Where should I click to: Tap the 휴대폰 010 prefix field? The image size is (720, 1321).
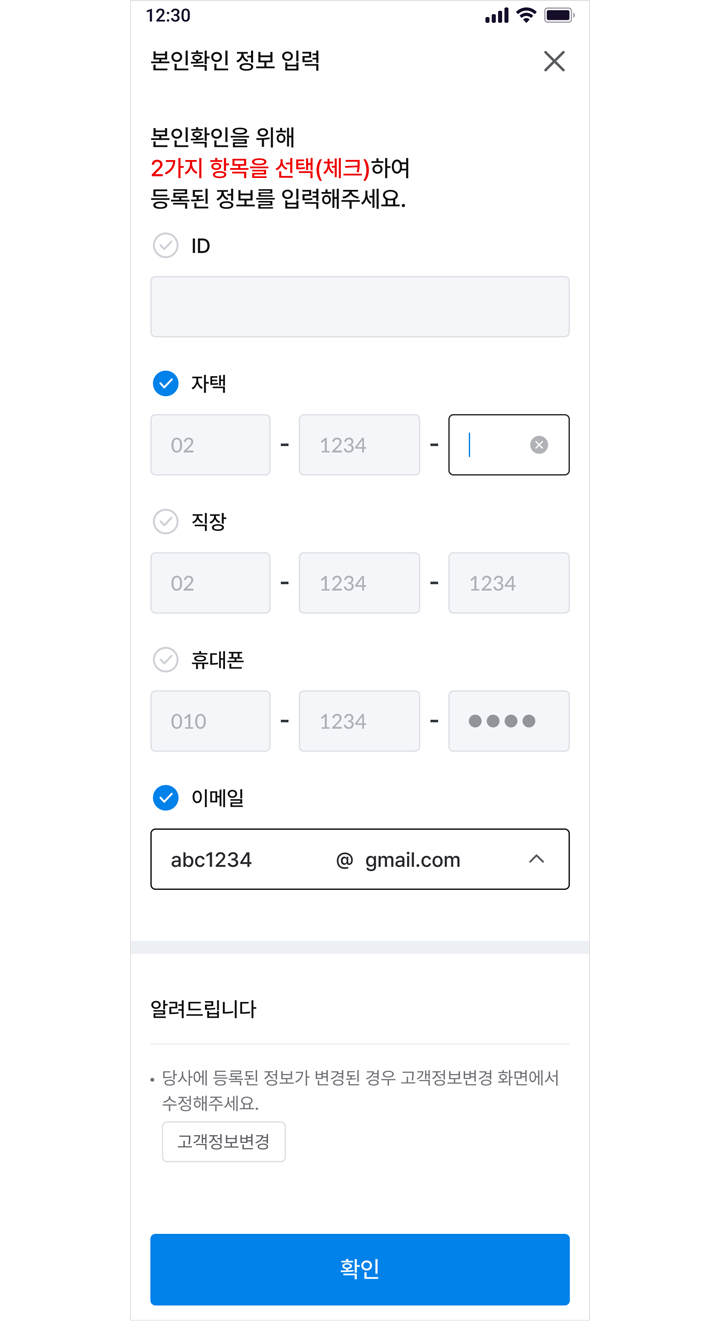(210, 721)
